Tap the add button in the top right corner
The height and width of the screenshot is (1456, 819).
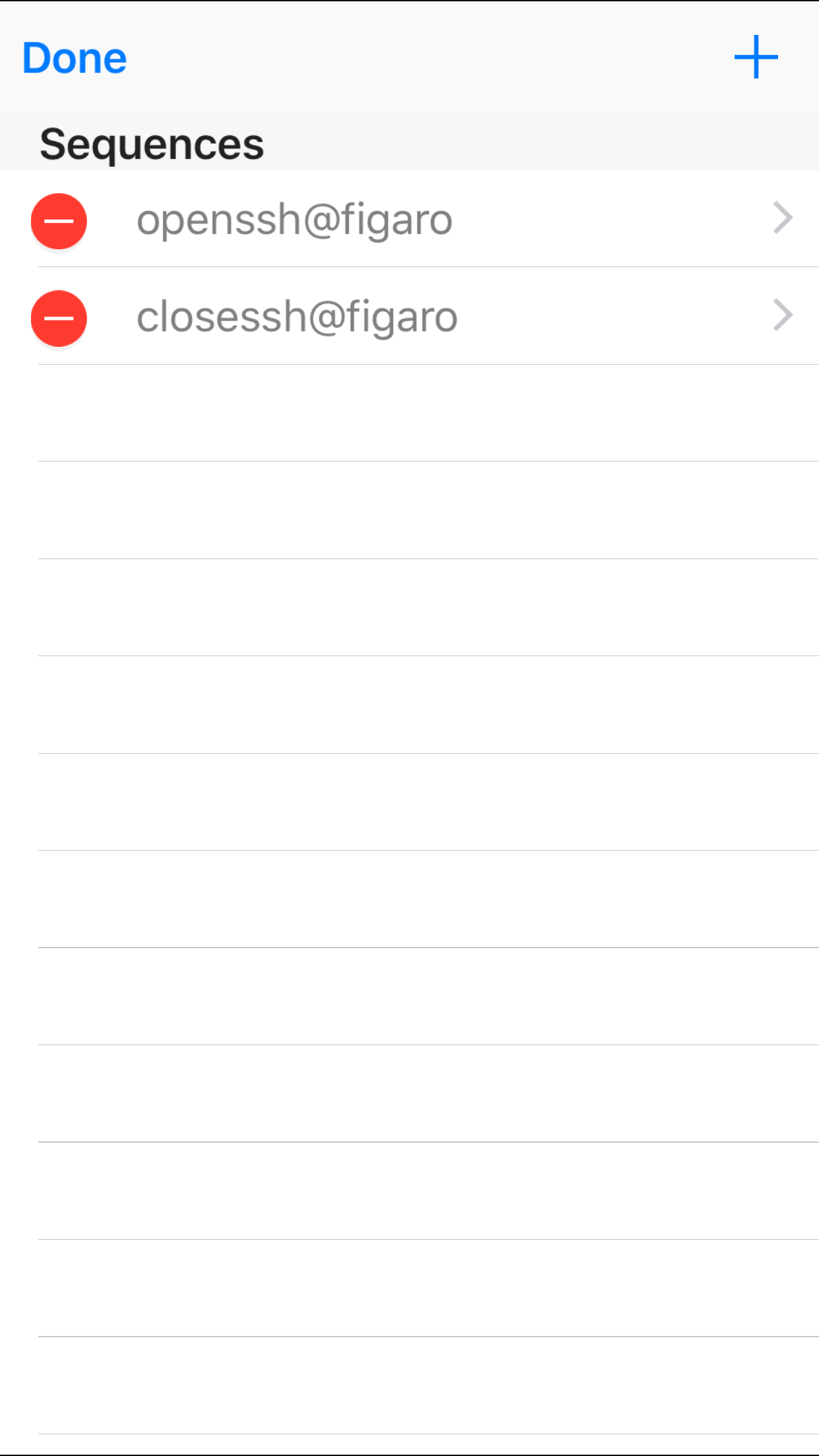756,57
